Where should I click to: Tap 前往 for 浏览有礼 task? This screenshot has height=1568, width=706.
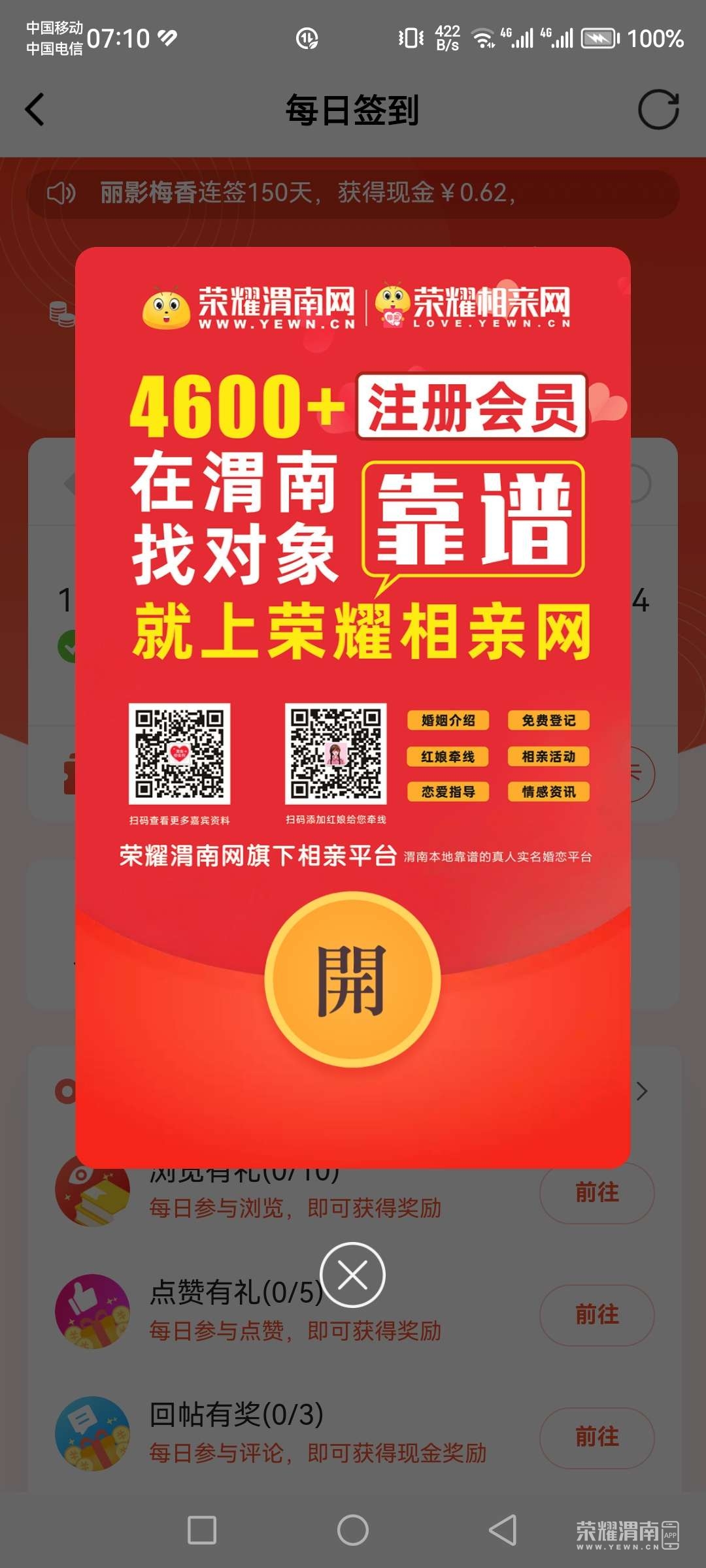tap(596, 1192)
